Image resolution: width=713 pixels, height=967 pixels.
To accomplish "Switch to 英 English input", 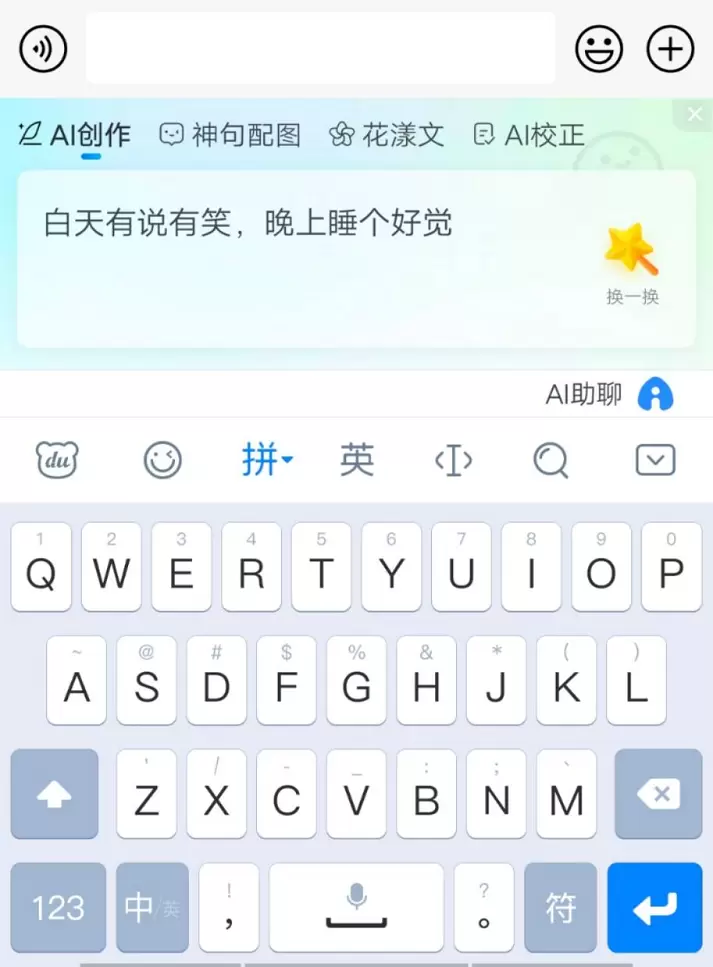I will coord(357,460).
